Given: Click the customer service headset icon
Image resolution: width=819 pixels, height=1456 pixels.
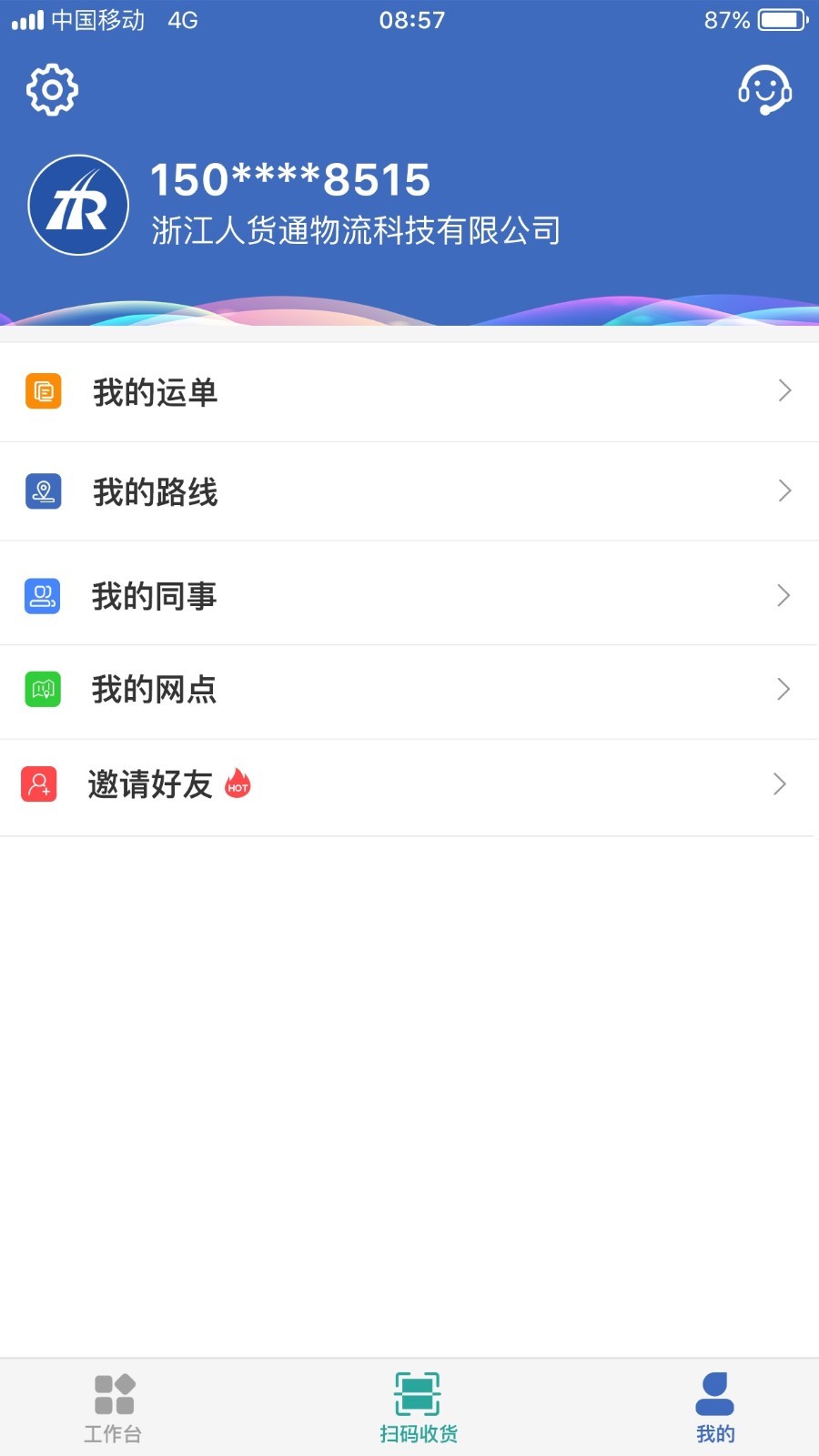Looking at the screenshot, I should (x=765, y=89).
